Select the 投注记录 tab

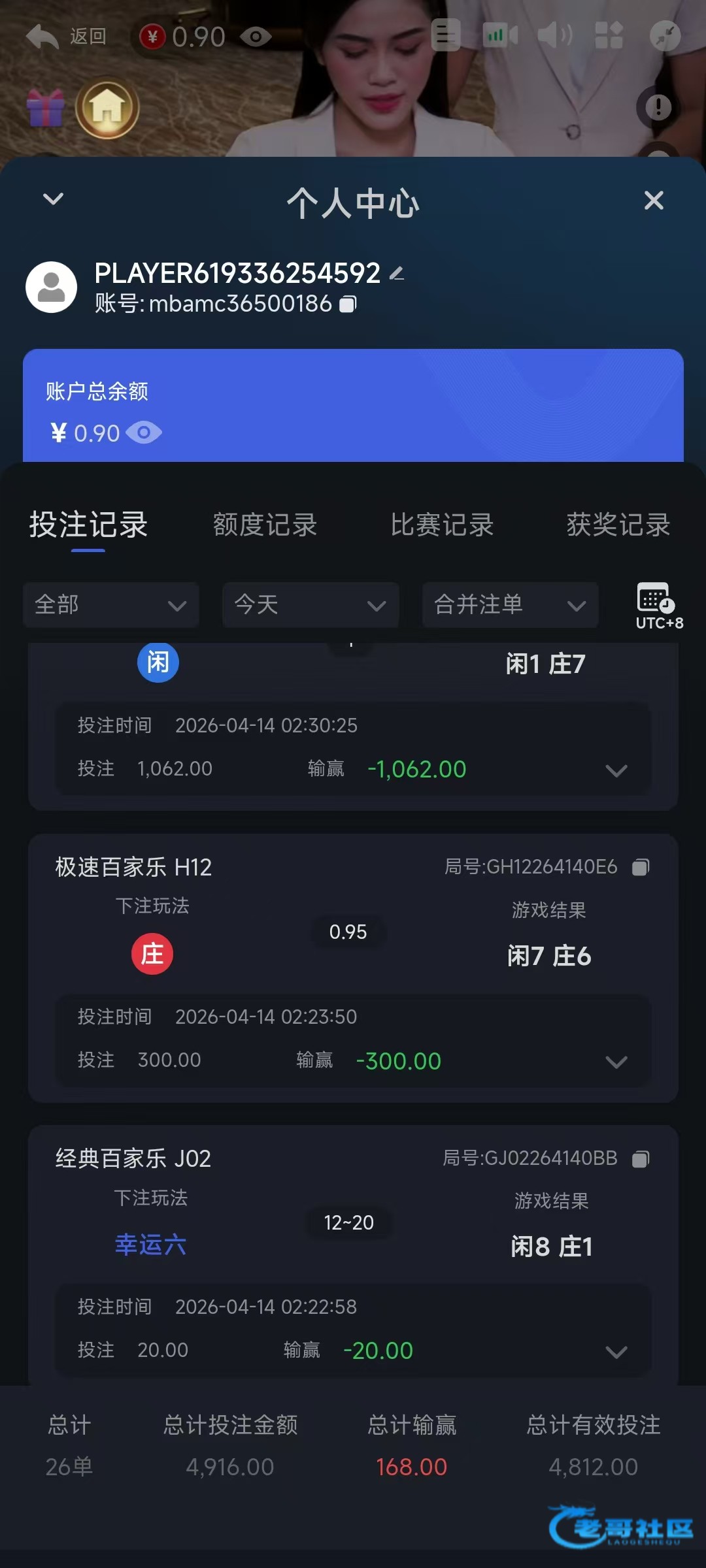coord(88,525)
